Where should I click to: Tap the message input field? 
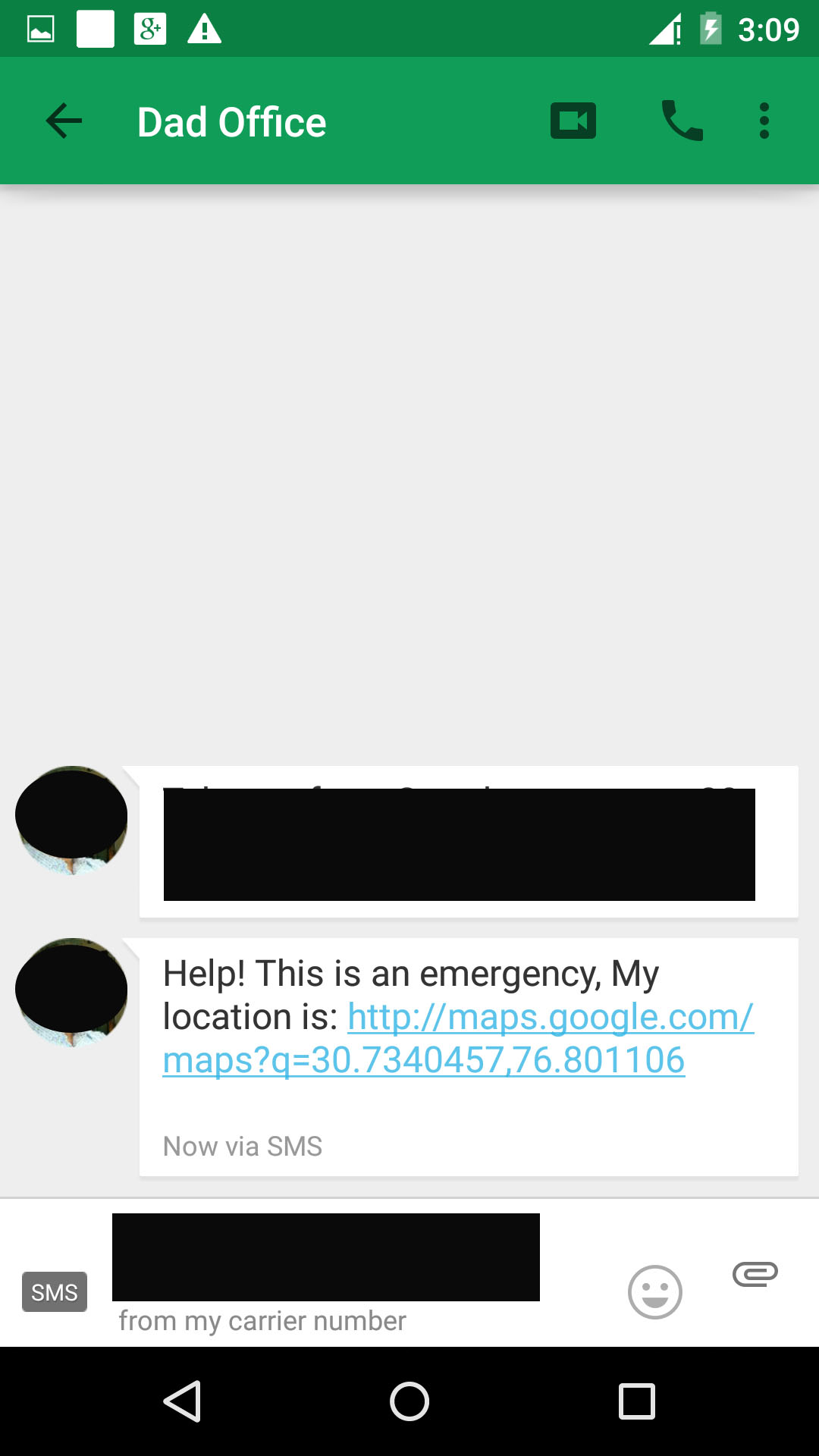click(x=326, y=1257)
